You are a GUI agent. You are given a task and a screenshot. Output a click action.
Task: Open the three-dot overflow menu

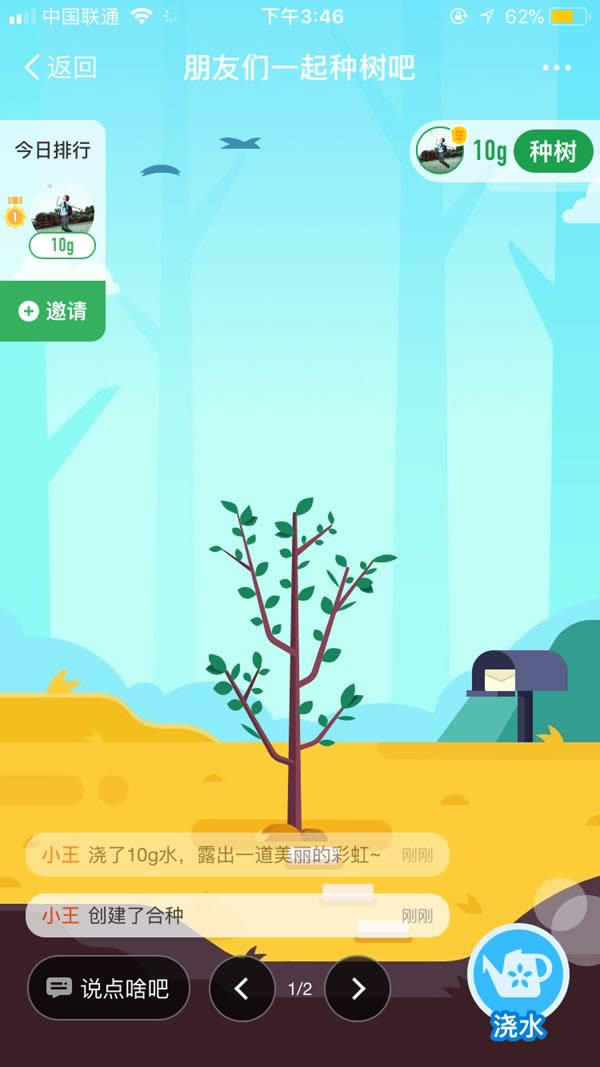[555, 68]
